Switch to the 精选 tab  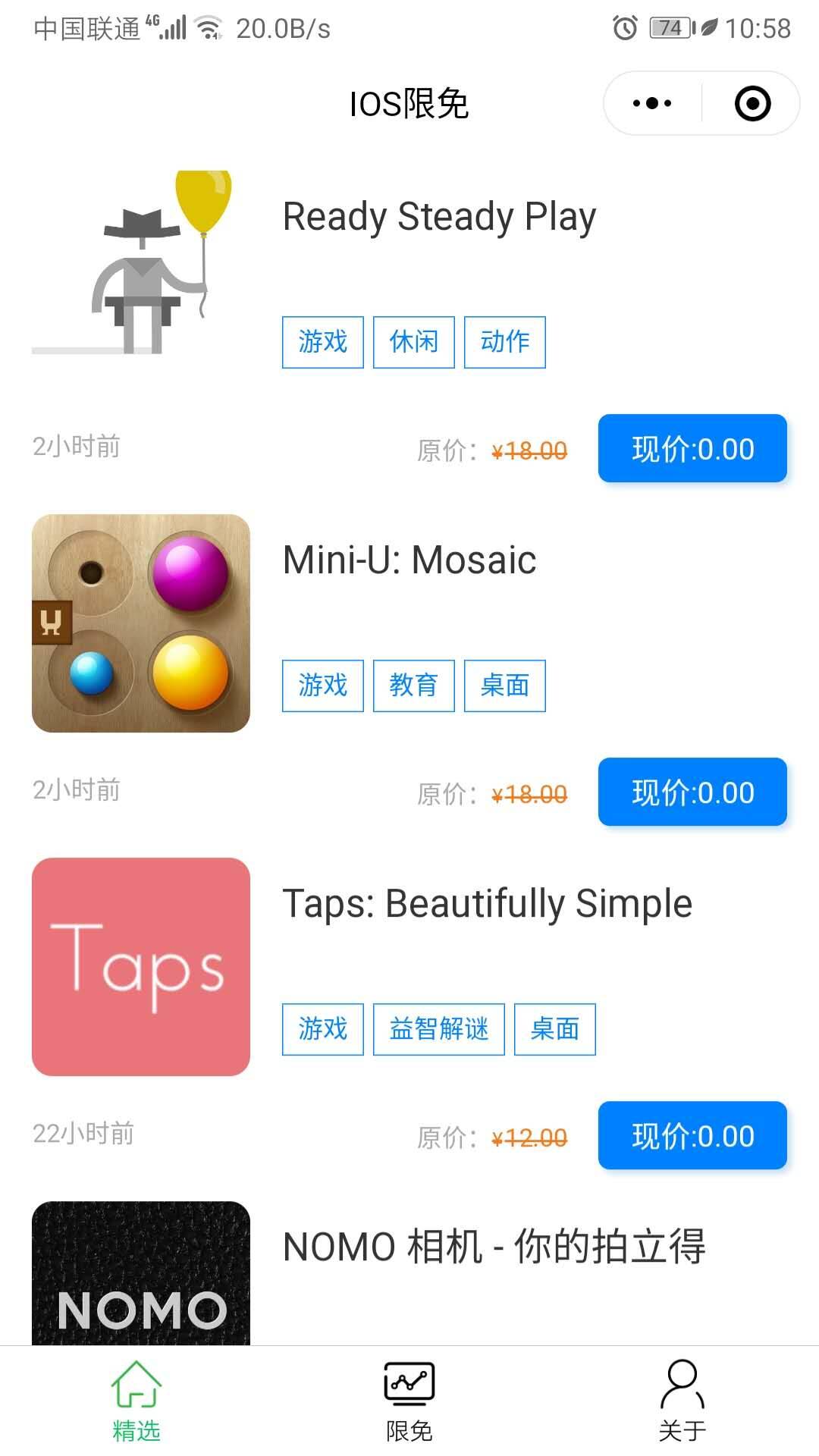[x=136, y=1401]
